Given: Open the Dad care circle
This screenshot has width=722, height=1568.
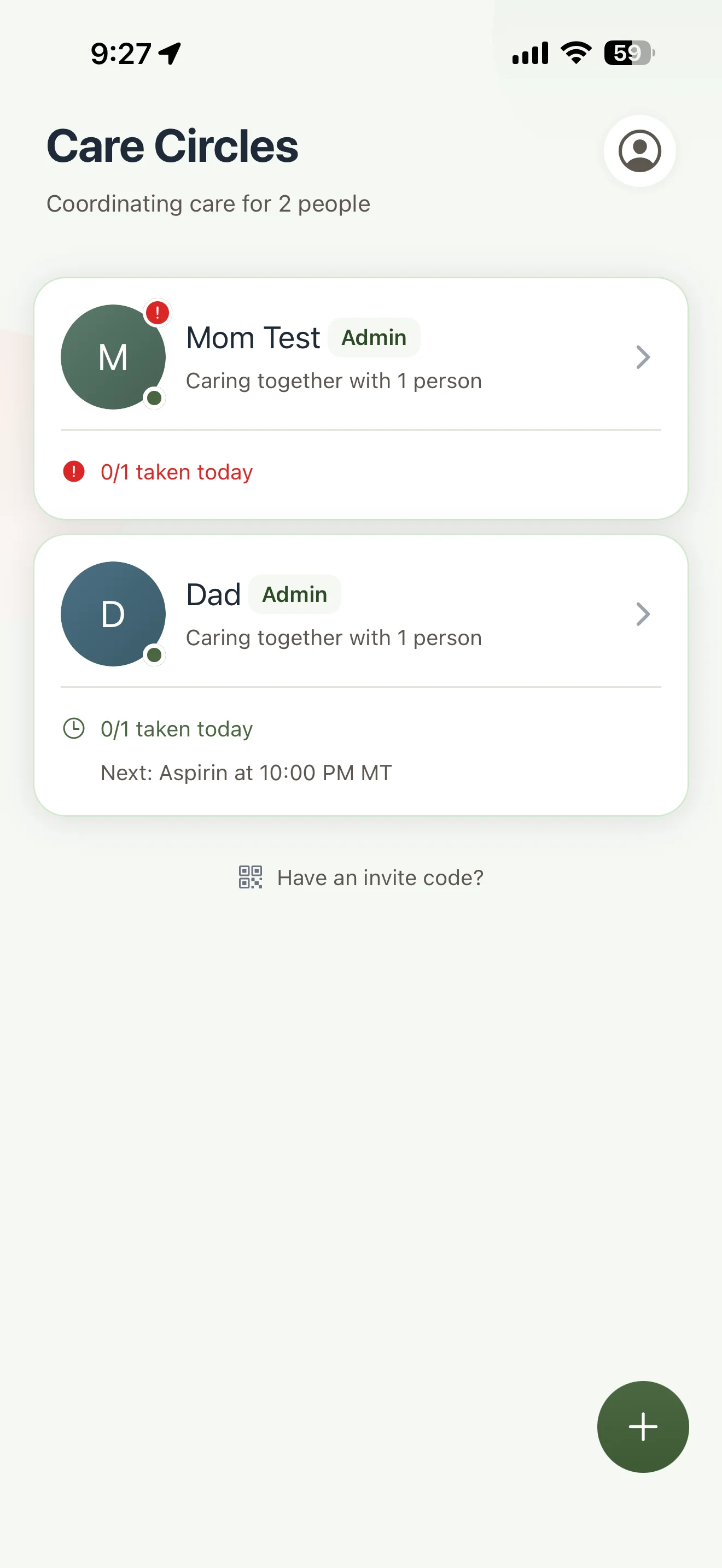Looking at the screenshot, I should 360,615.
